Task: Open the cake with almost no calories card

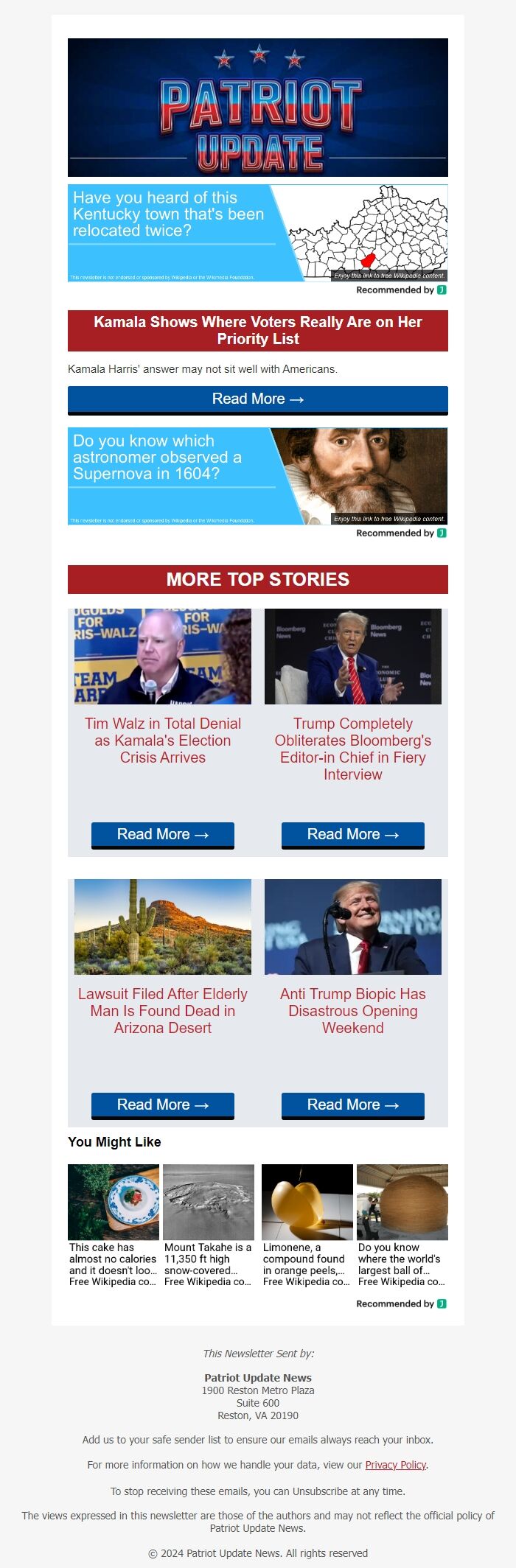Action: tap(114, 1225)
